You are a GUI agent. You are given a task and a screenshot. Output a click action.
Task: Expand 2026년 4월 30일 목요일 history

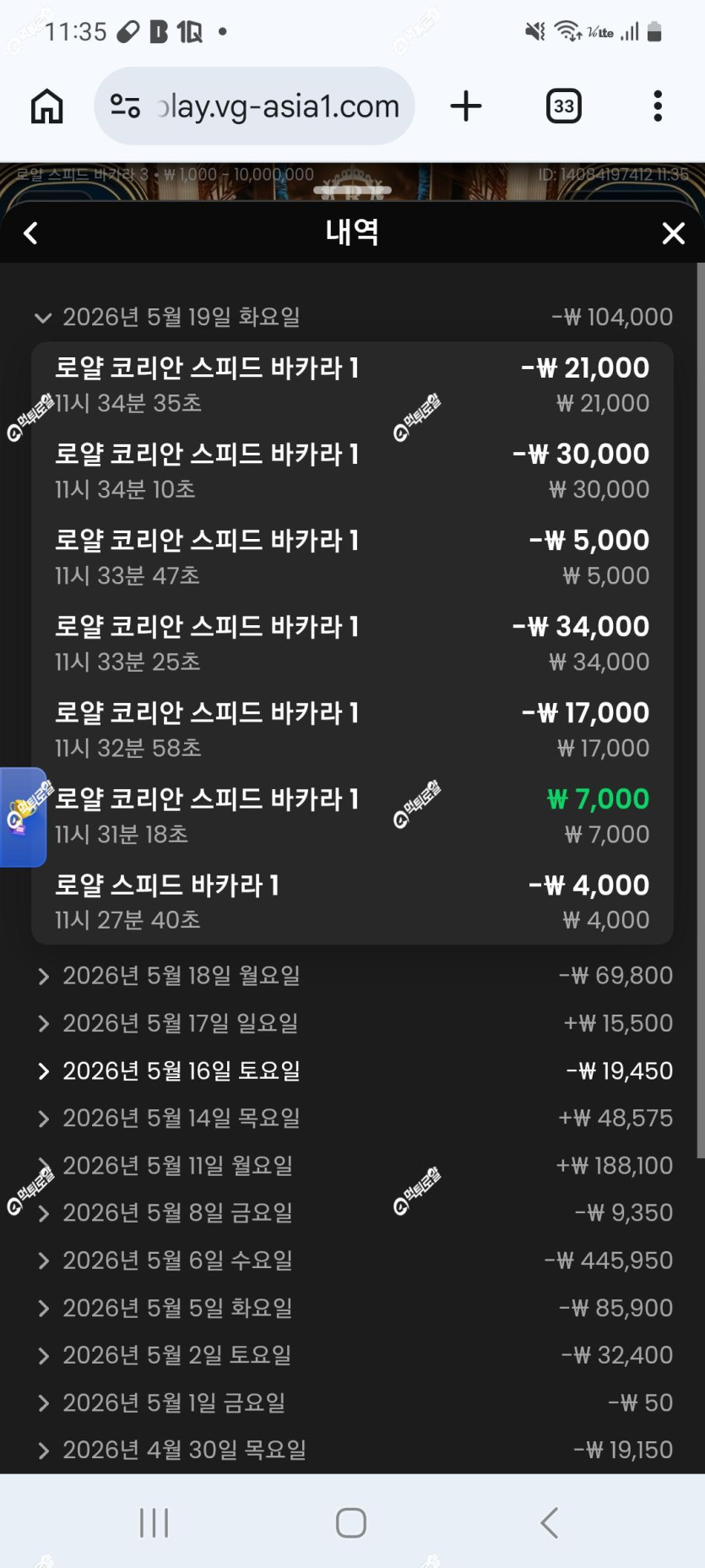(x=352, y=1450)
